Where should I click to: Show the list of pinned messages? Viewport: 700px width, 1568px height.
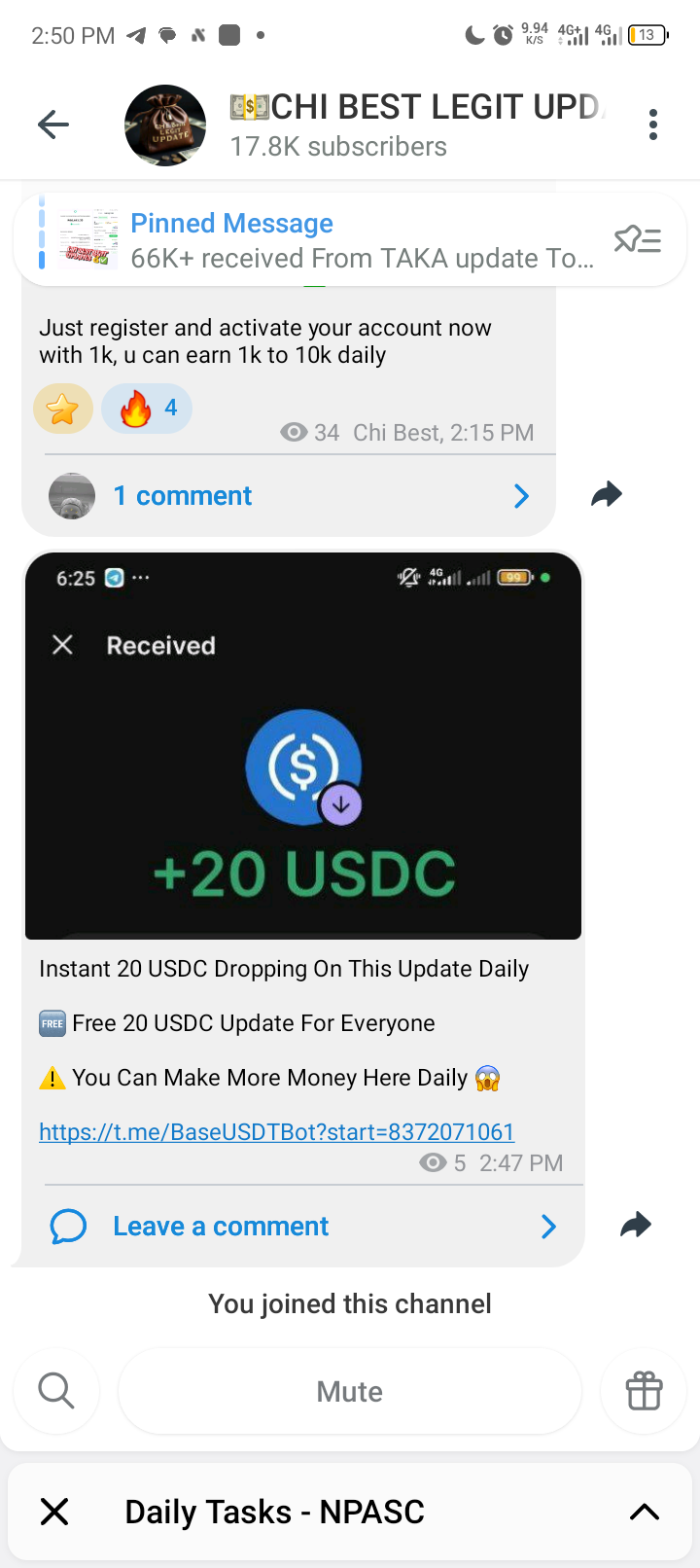638,239
